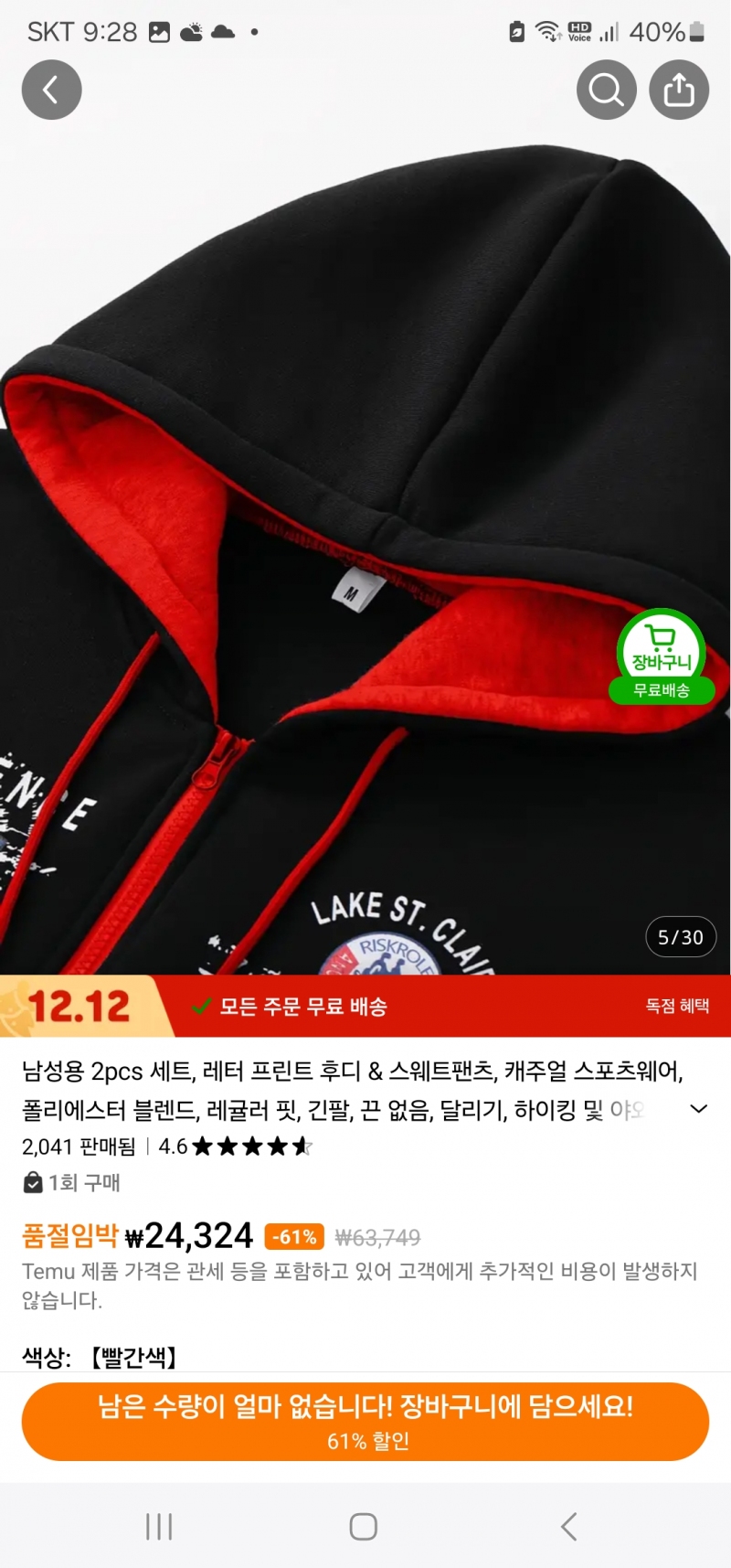Share this product
The height and width of the screenshot is (1568, 731).
pyautogui.click(x=679, y=90)
